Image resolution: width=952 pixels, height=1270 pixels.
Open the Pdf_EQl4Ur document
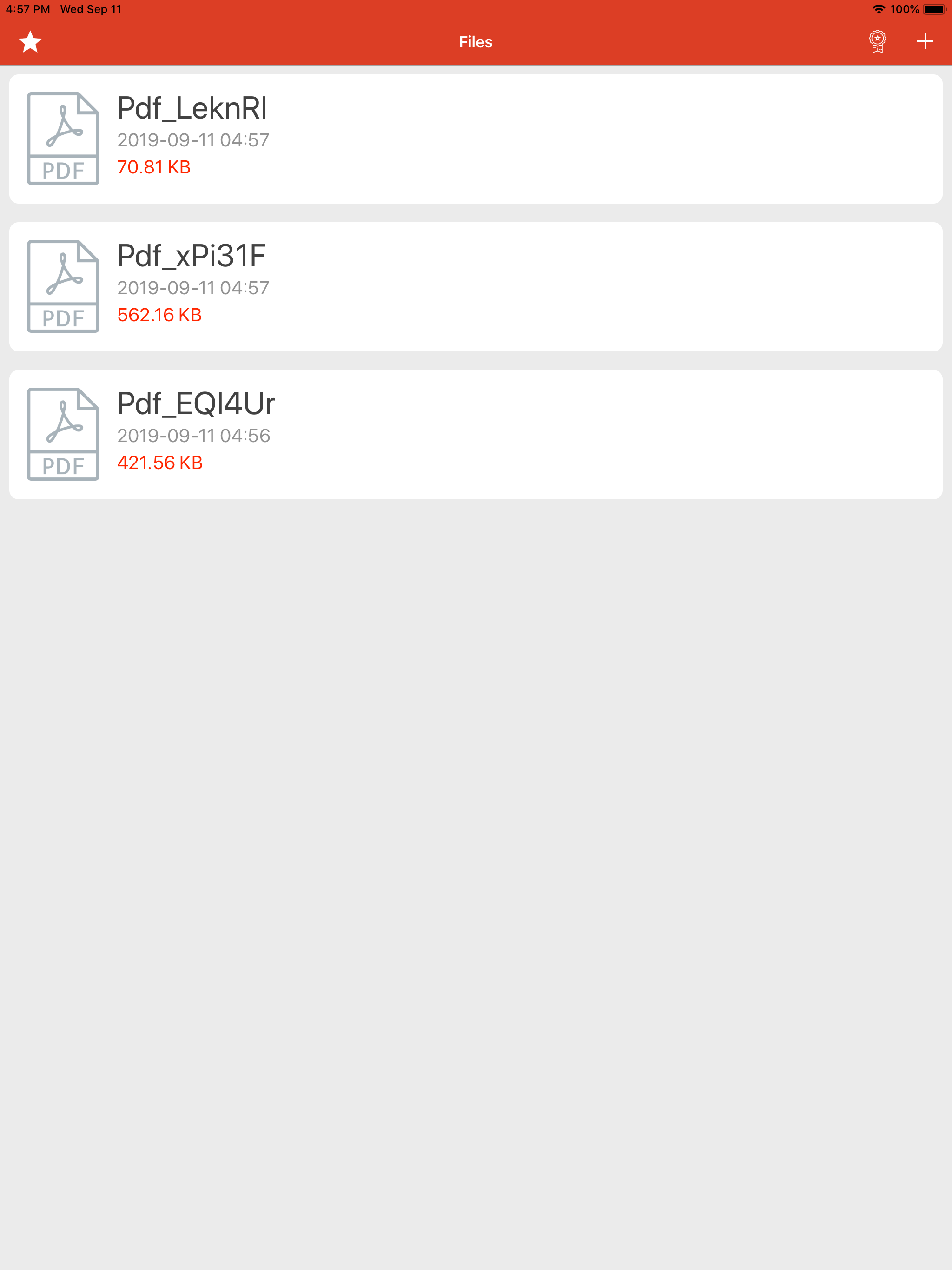pyautogui.click(x=196, y=403)
